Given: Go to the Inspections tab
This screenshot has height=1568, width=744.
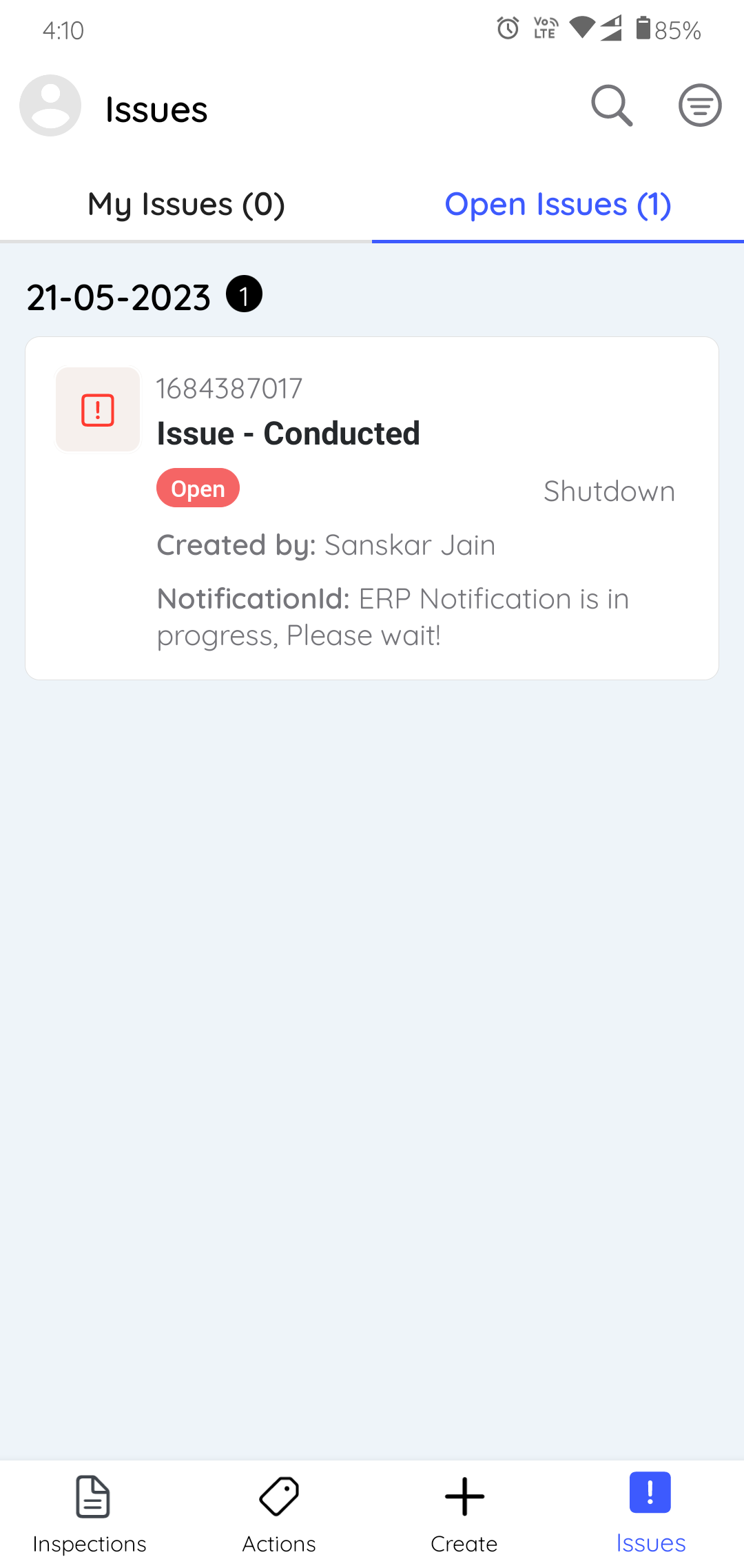Looking at the screenshot, I should click(90, 1514).
